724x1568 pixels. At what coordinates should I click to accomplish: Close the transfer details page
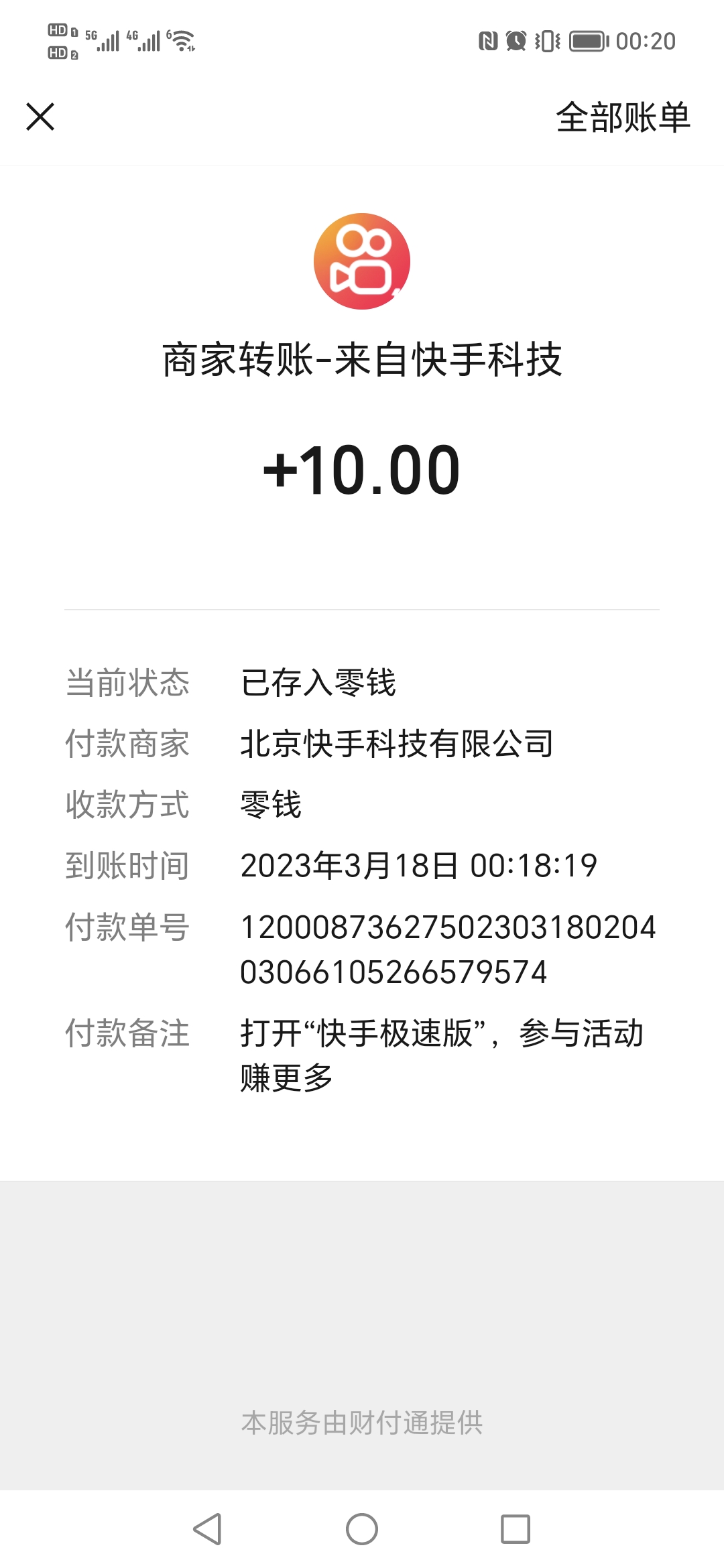40,117
